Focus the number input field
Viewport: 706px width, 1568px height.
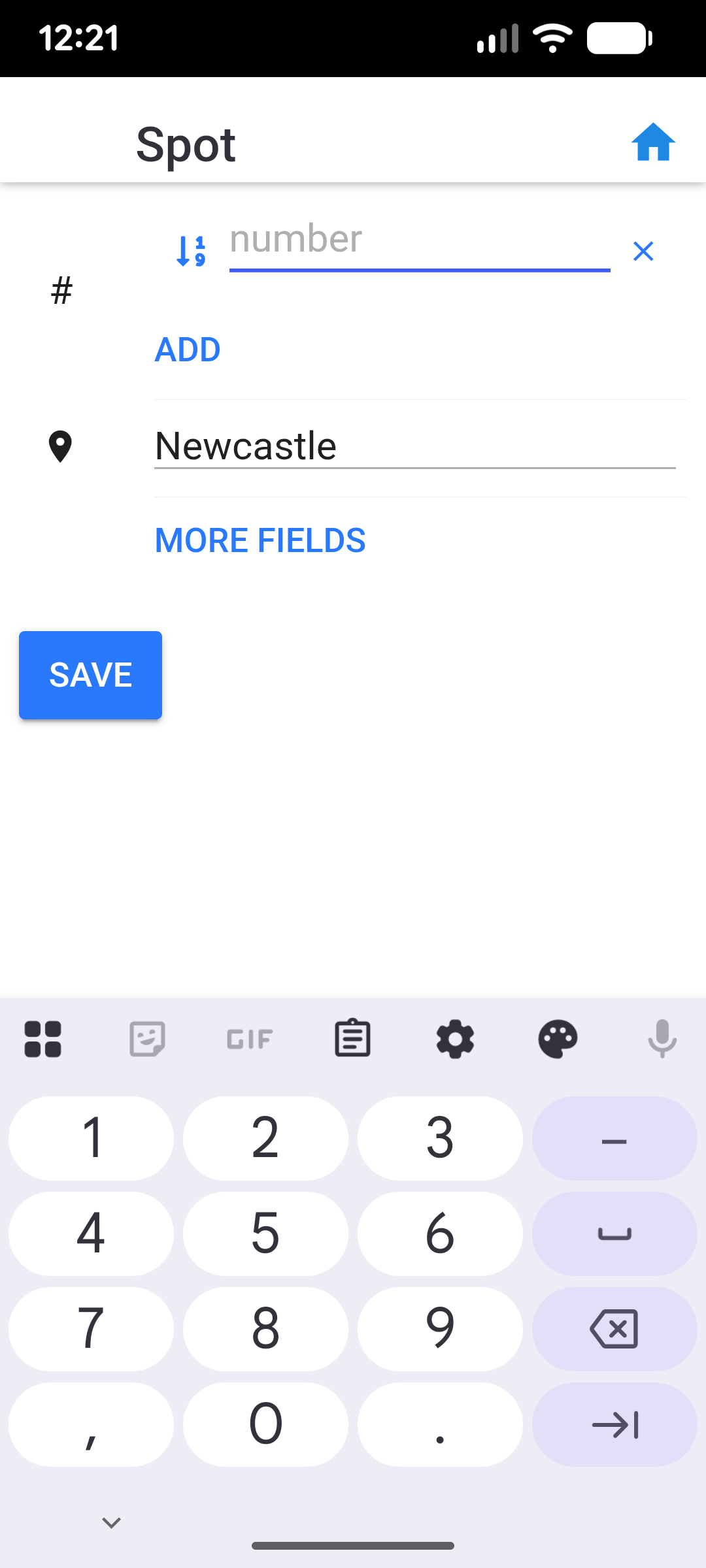click(x=418, y=240)
